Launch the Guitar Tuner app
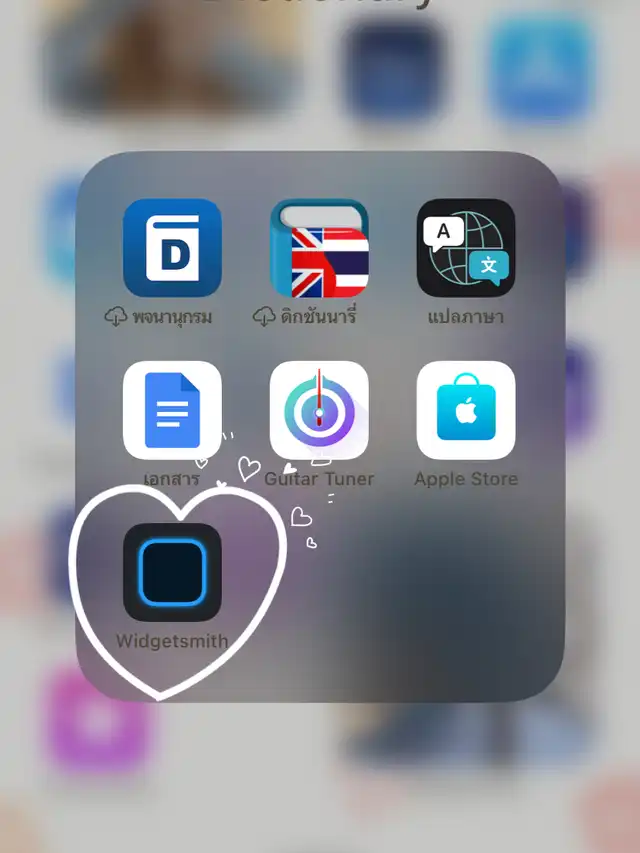 [319, 410]
